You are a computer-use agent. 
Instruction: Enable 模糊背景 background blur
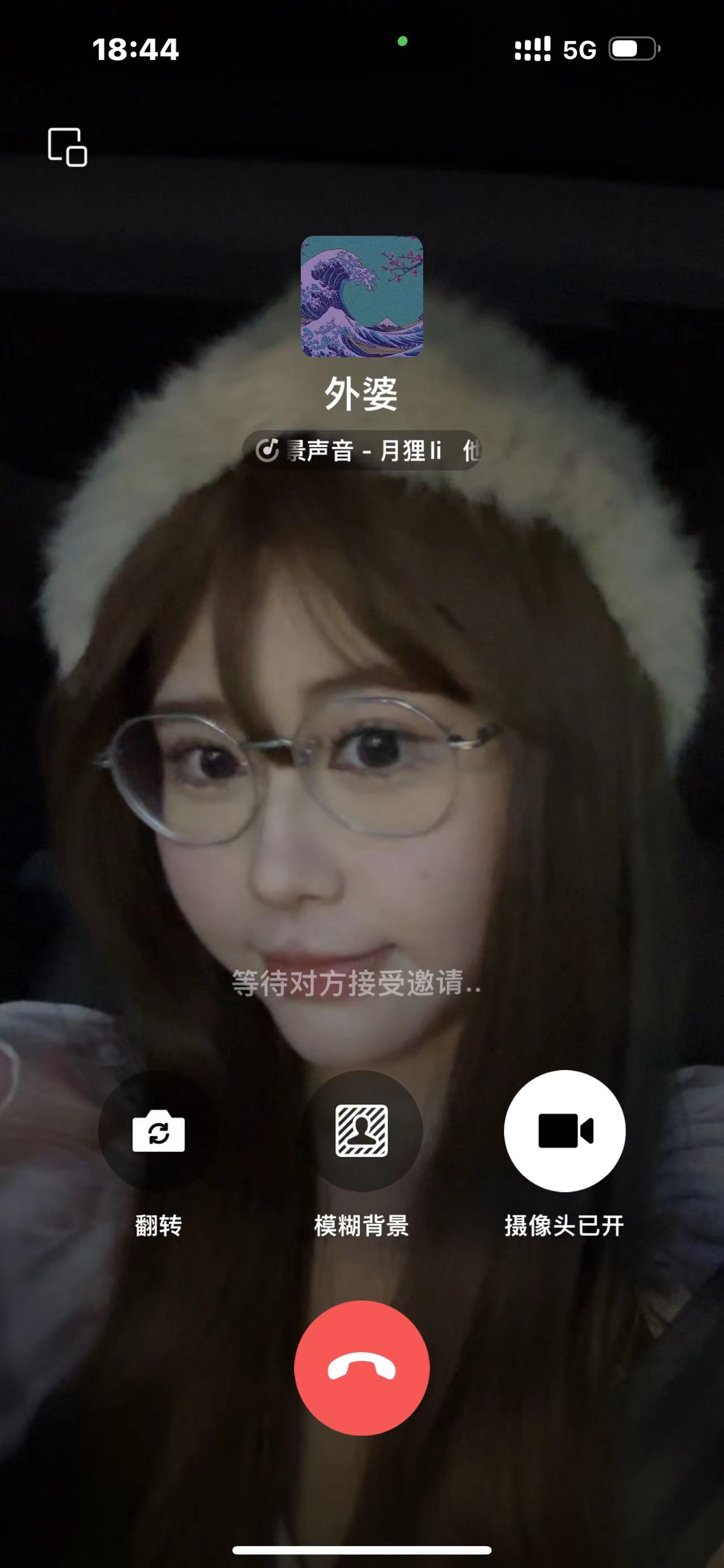tap(361, 1130)
